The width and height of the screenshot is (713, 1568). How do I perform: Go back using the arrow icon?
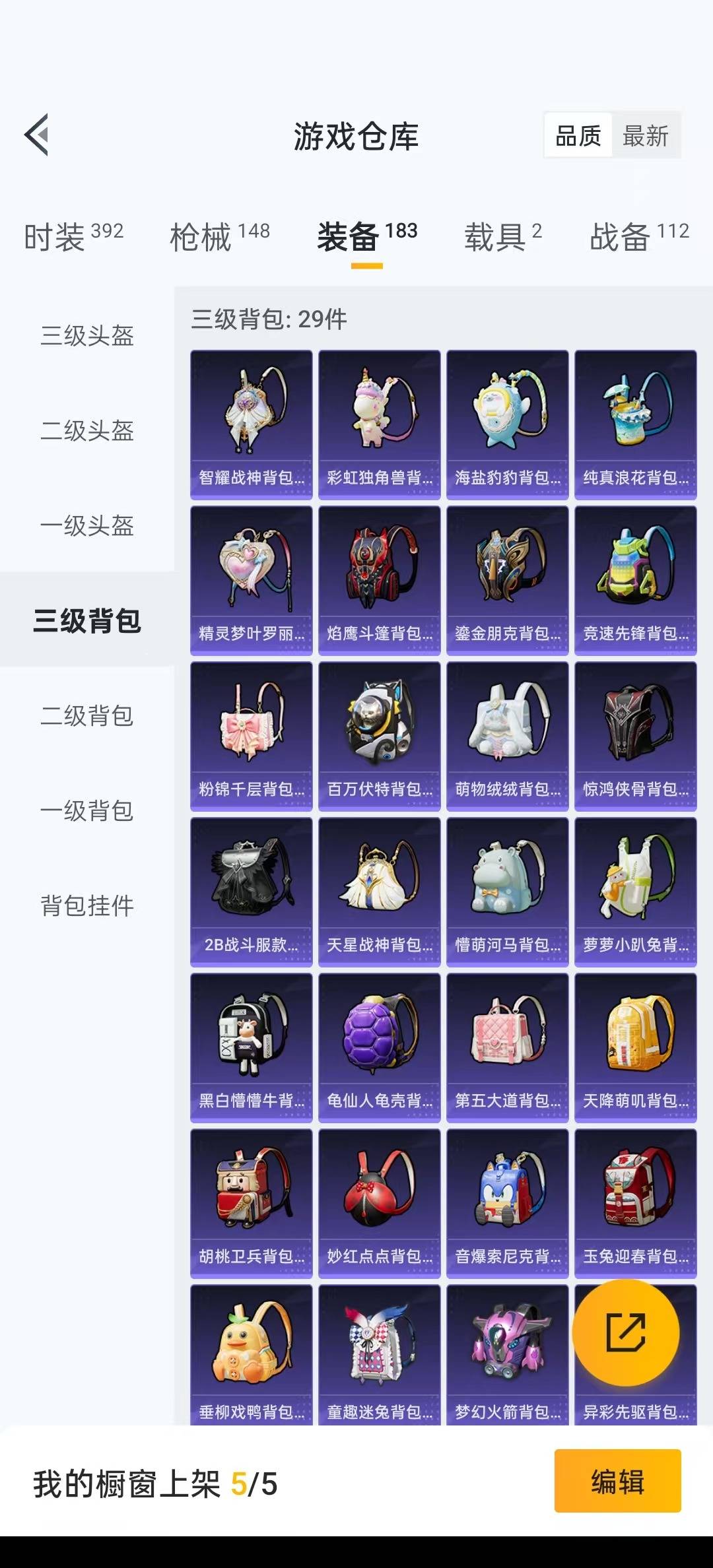click(x=36, y=135)
